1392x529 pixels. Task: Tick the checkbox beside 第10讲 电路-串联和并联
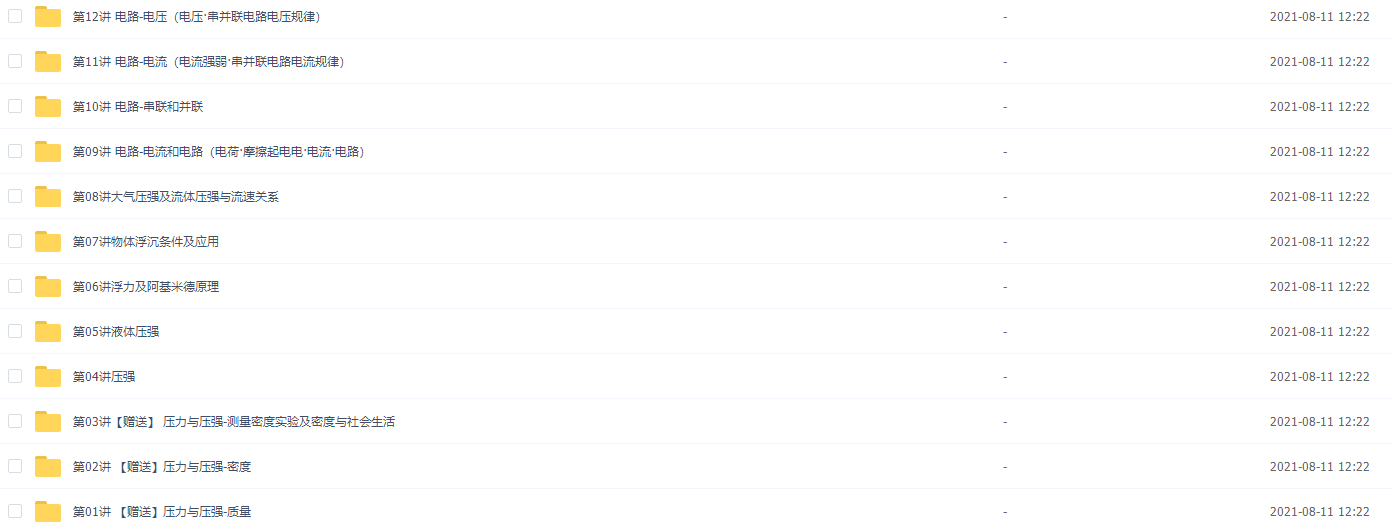pyautogui.click(x=15, y=106)
